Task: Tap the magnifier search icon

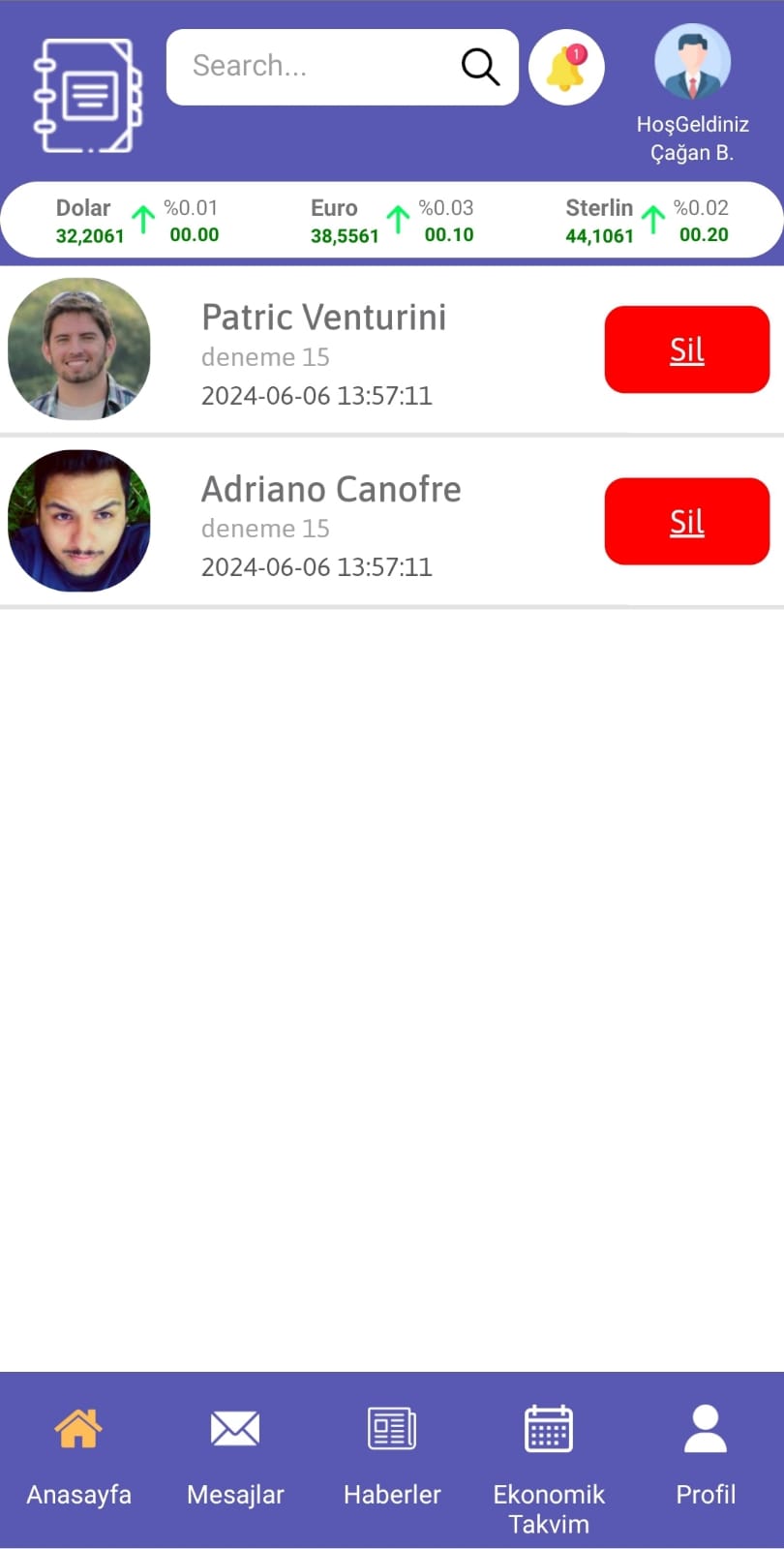Action: (x=480, y=66)
